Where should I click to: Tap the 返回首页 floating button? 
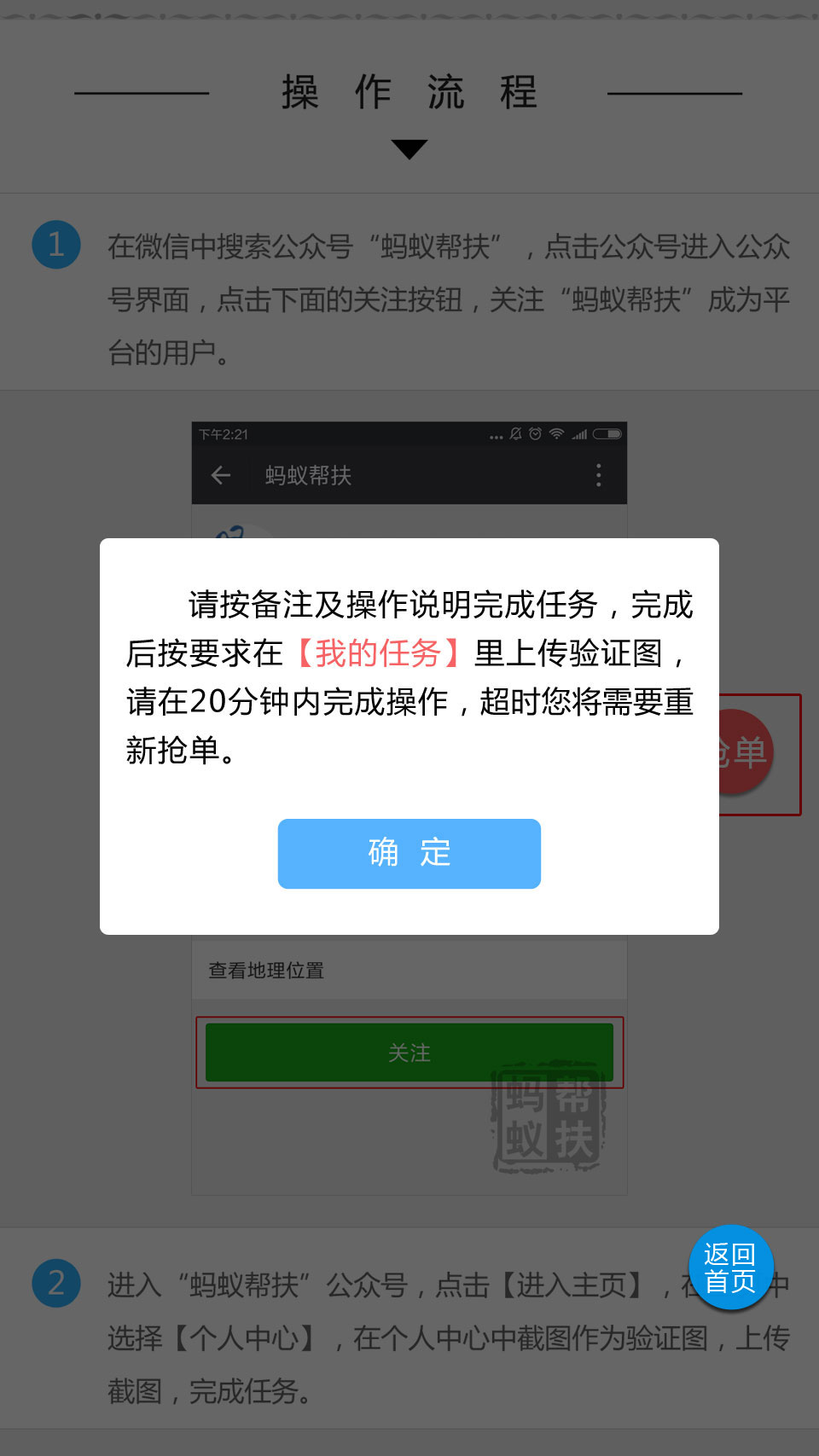coord(730,1267)
